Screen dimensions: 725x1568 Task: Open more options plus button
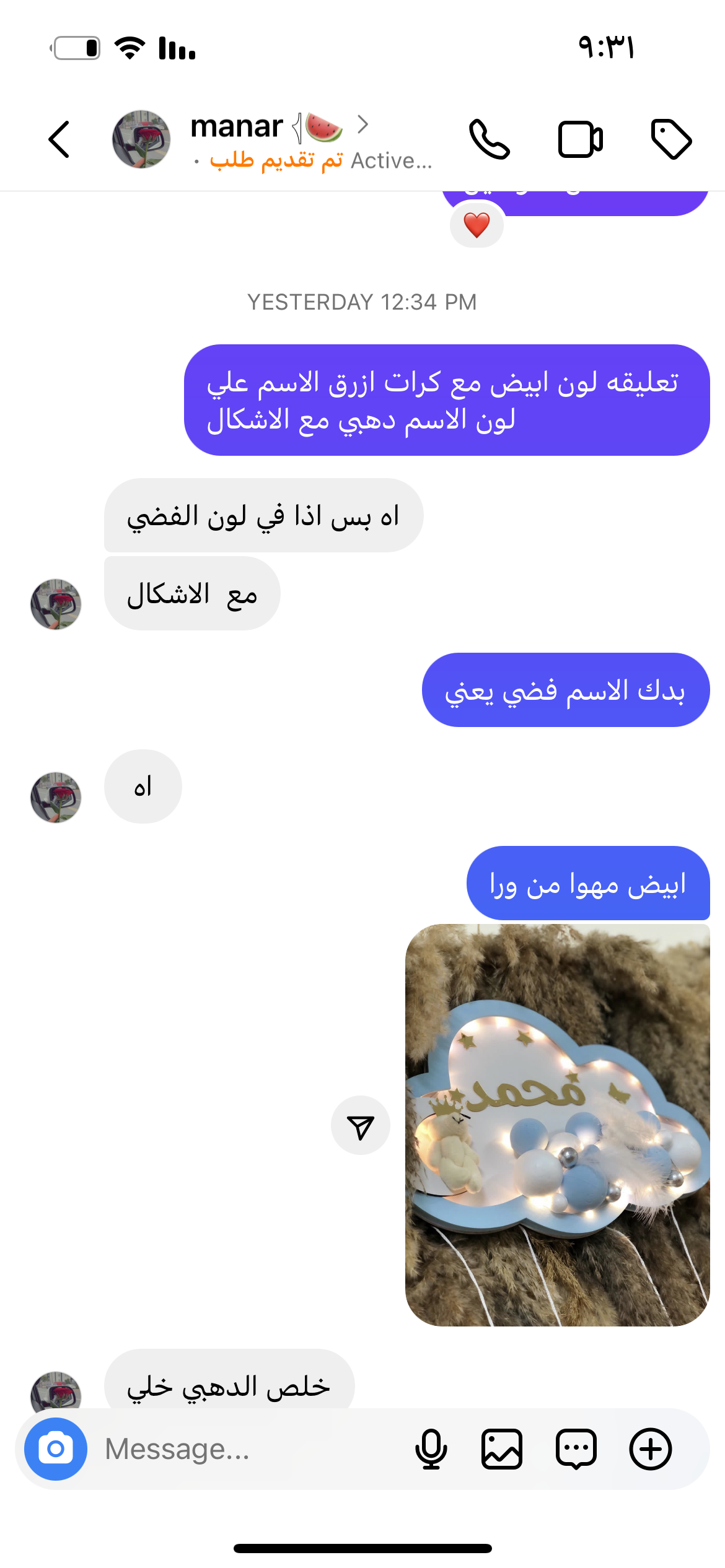coord(651,1449)
